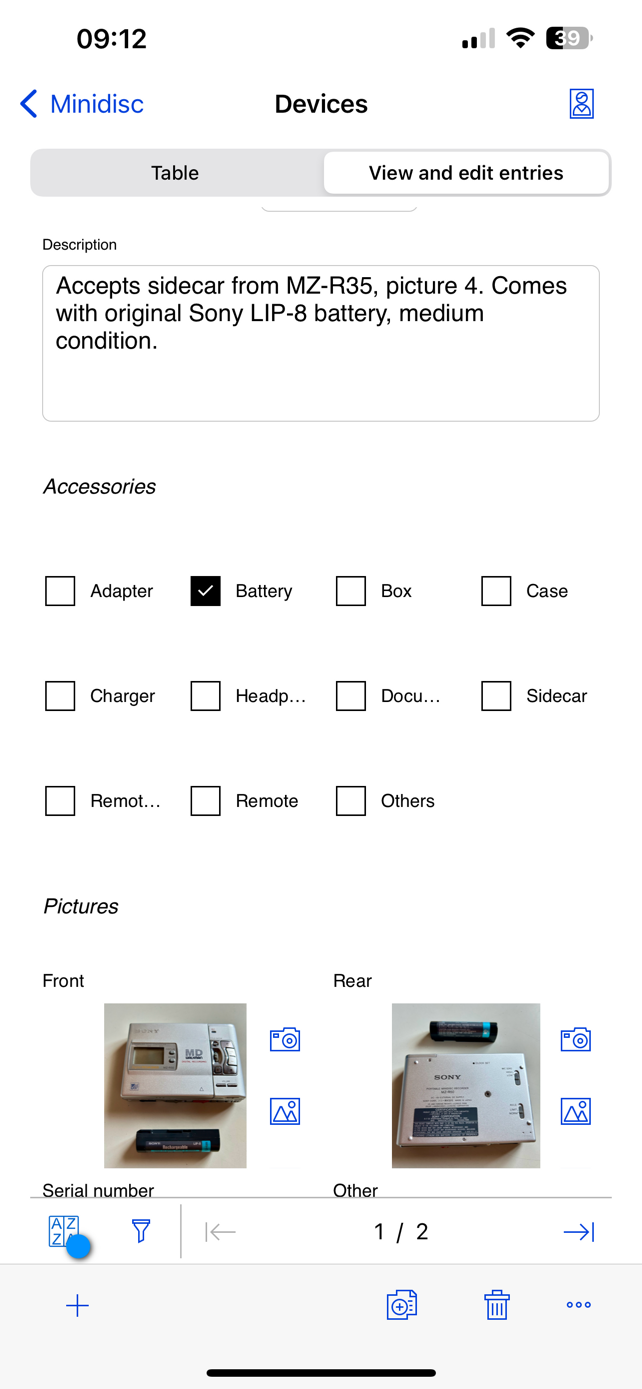
Task: Switch to the Table tab
Action: tap(175, 173)
